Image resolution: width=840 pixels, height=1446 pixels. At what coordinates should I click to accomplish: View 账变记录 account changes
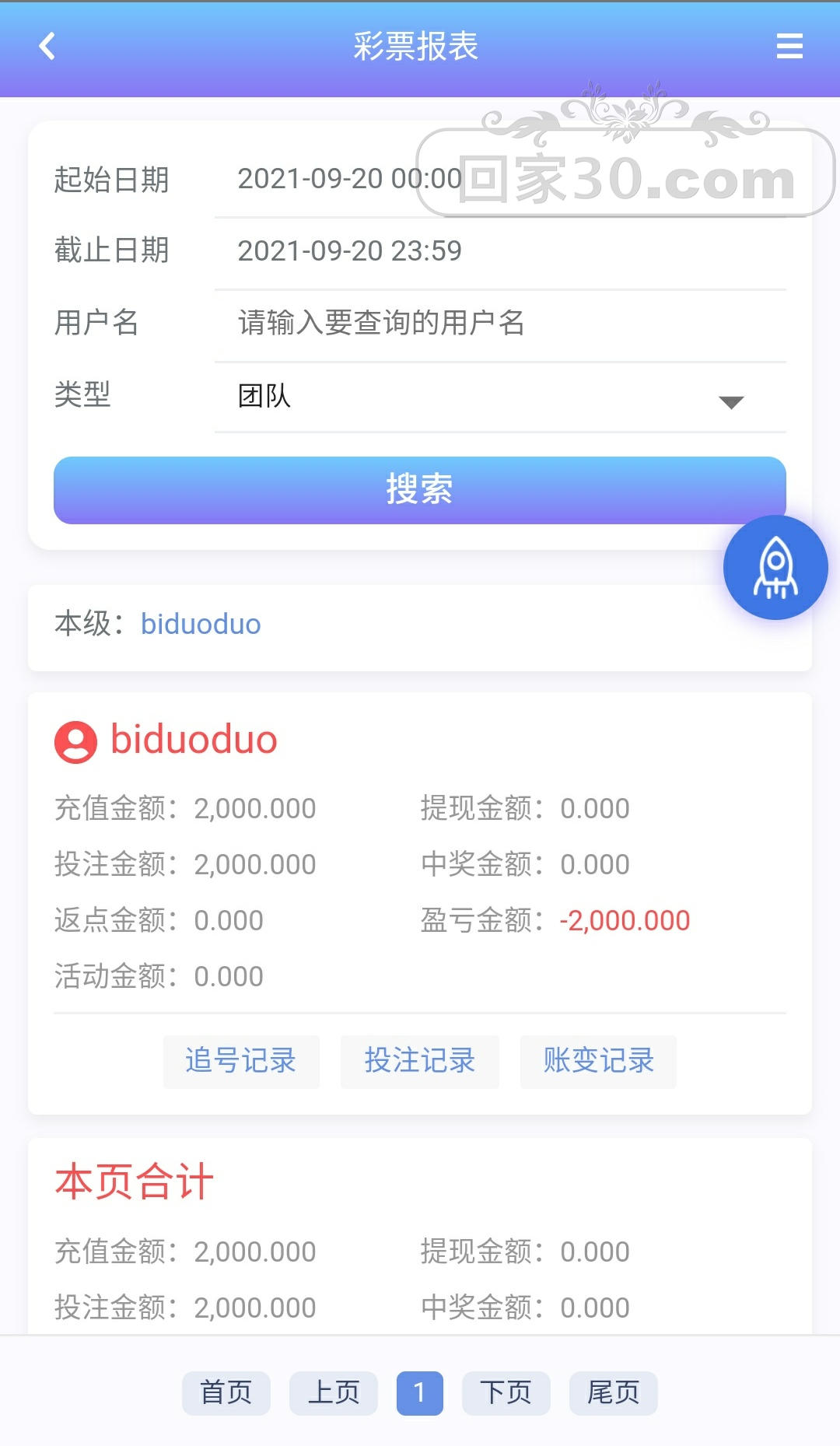click(x=598, y=1061)
